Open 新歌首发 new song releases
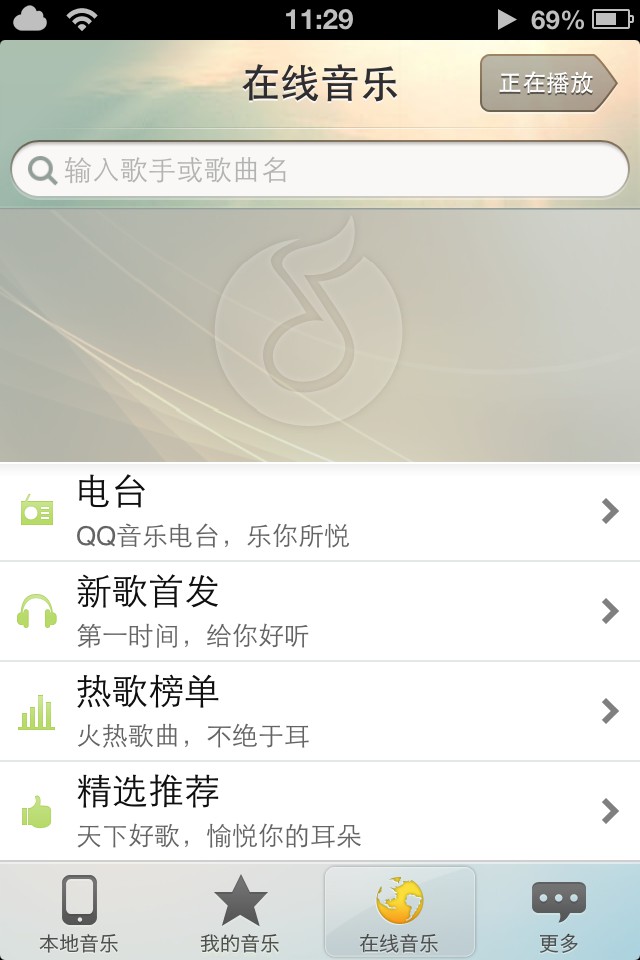 (320, 611)
